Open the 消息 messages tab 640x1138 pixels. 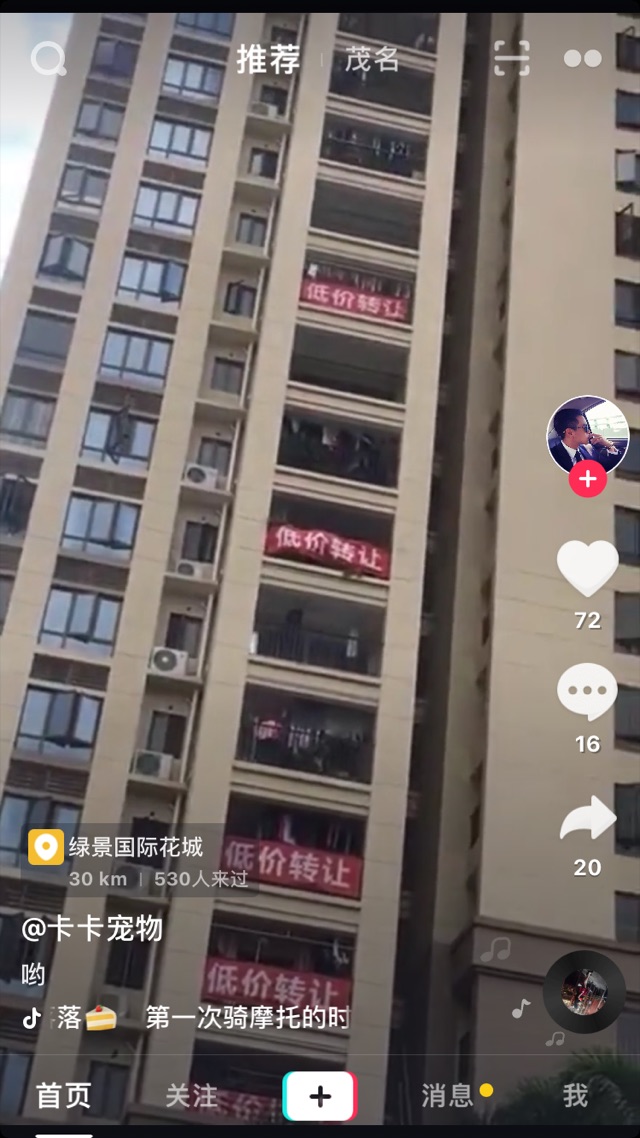click(447, 1096)
